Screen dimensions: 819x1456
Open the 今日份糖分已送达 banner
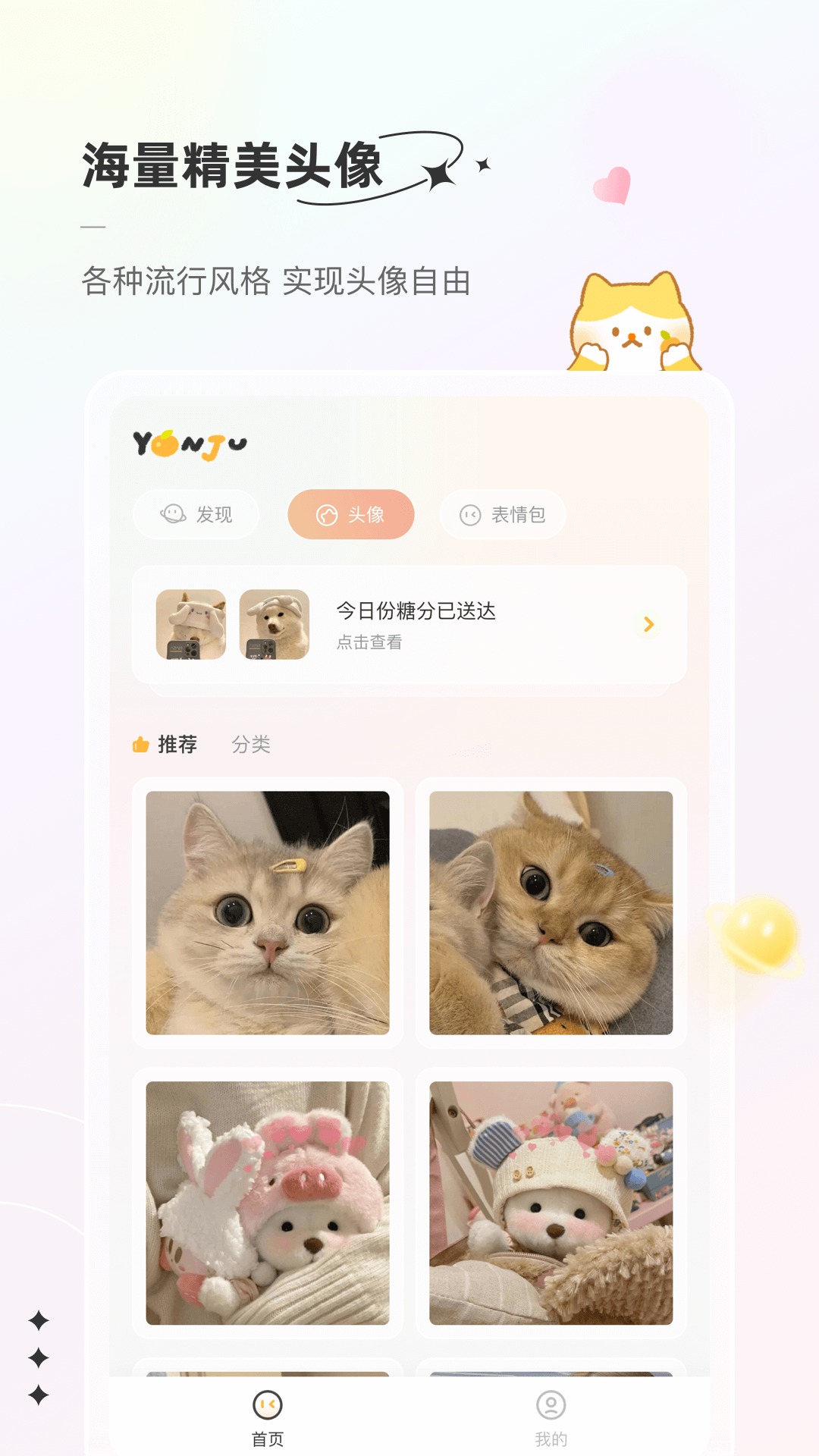pyautogui.click(x=416, y=613)
